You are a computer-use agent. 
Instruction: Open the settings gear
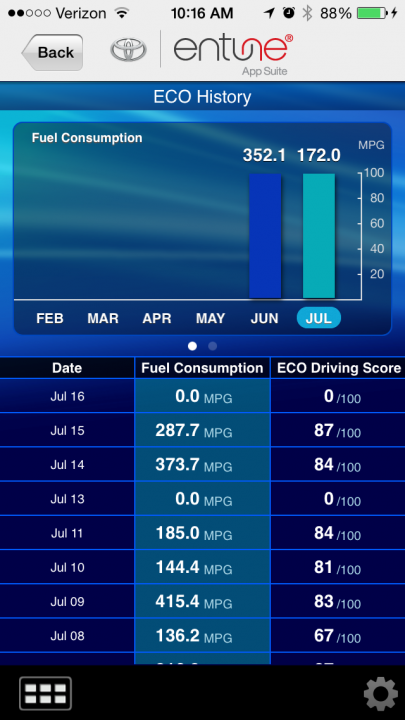(381, 694)
